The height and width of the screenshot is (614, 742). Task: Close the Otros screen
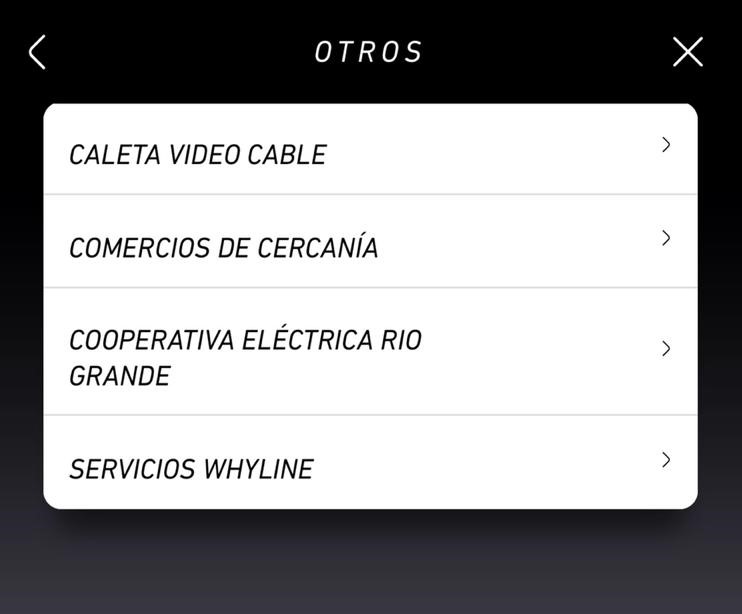coord(687,52)
